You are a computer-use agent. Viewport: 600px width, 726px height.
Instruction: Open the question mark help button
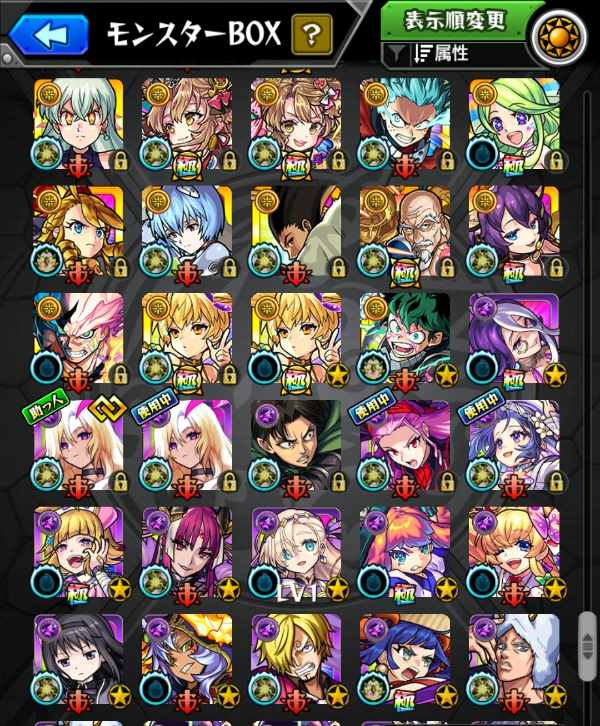pyautogui.click(x=312, y=37)
